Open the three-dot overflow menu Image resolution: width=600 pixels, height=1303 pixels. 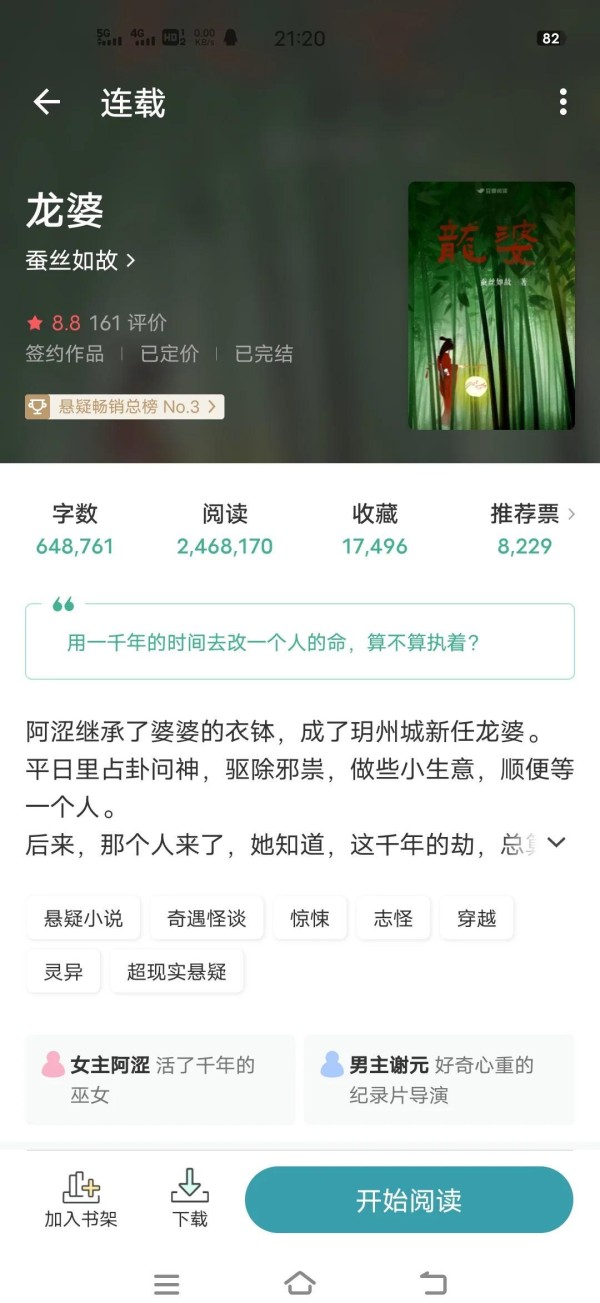(563, 102)
